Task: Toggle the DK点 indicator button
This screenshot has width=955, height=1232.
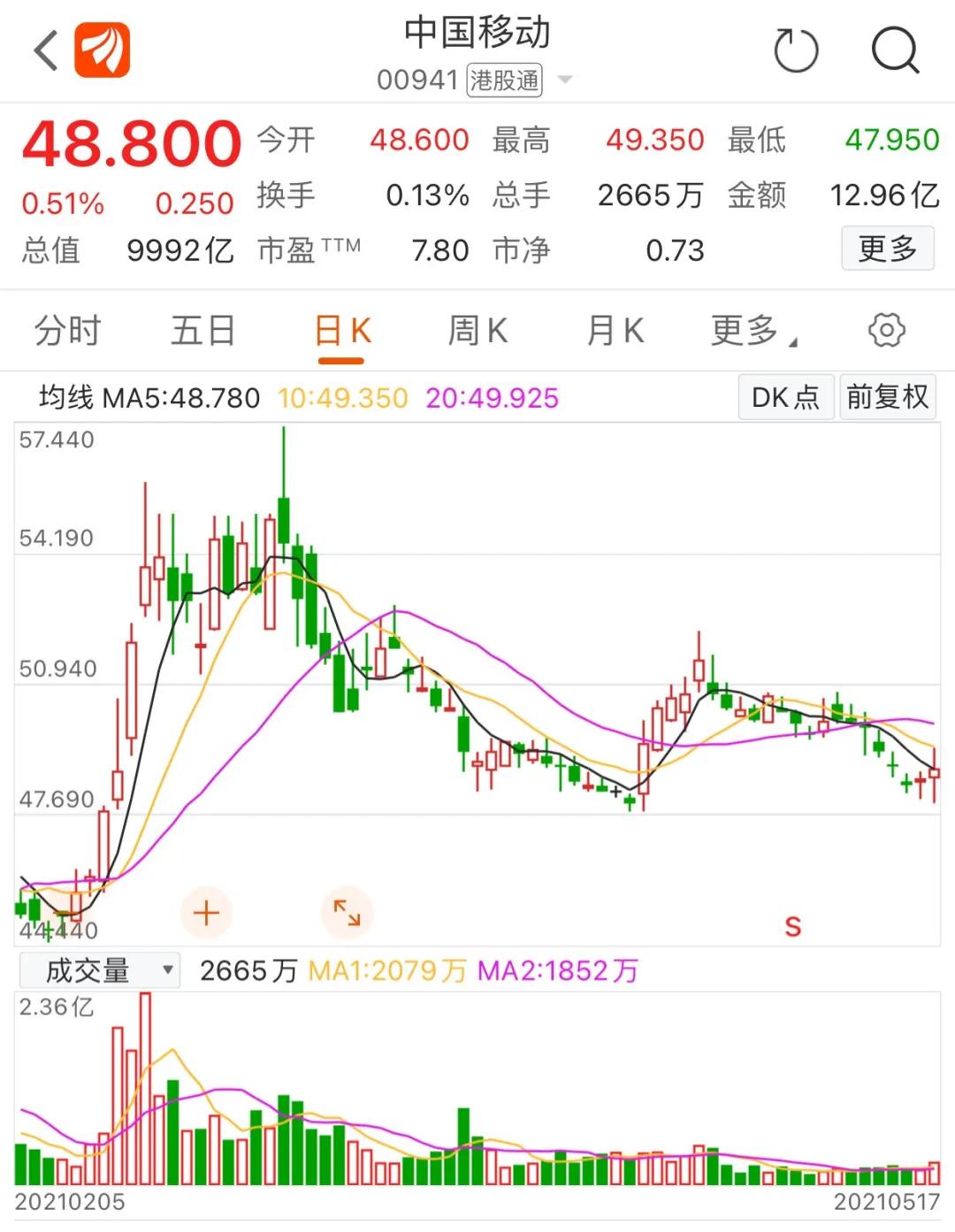Action: [x=785, y=397]
